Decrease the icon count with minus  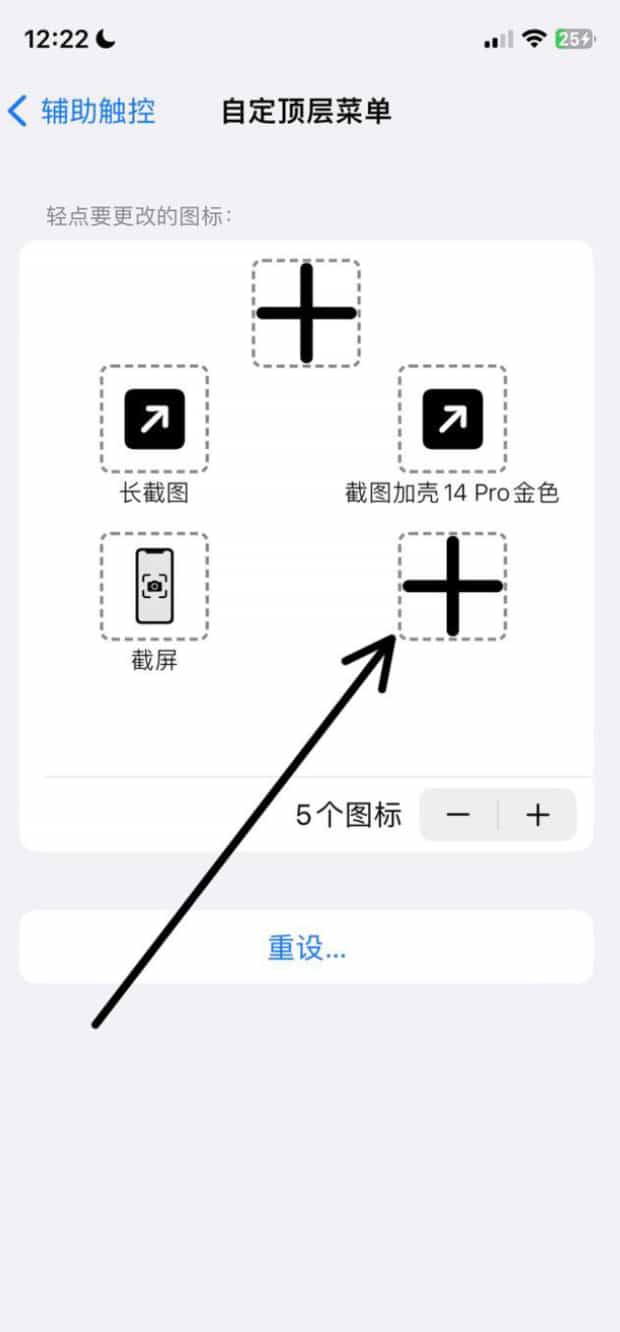458,815
